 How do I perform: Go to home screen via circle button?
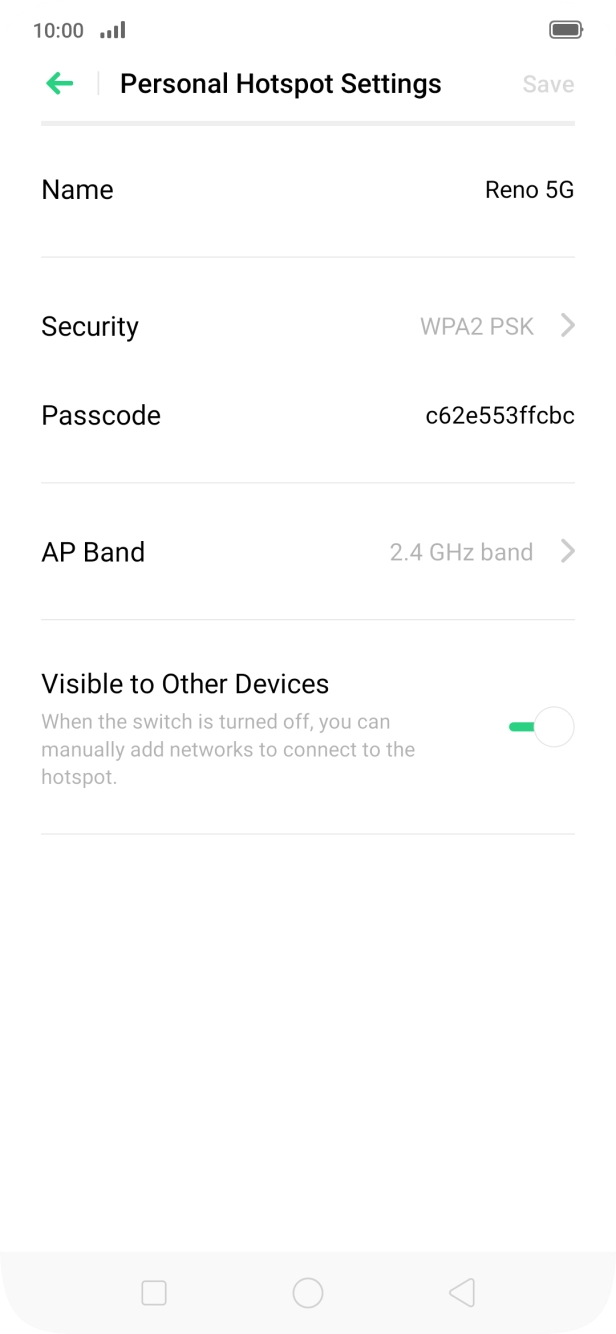tap(308, 1293)
